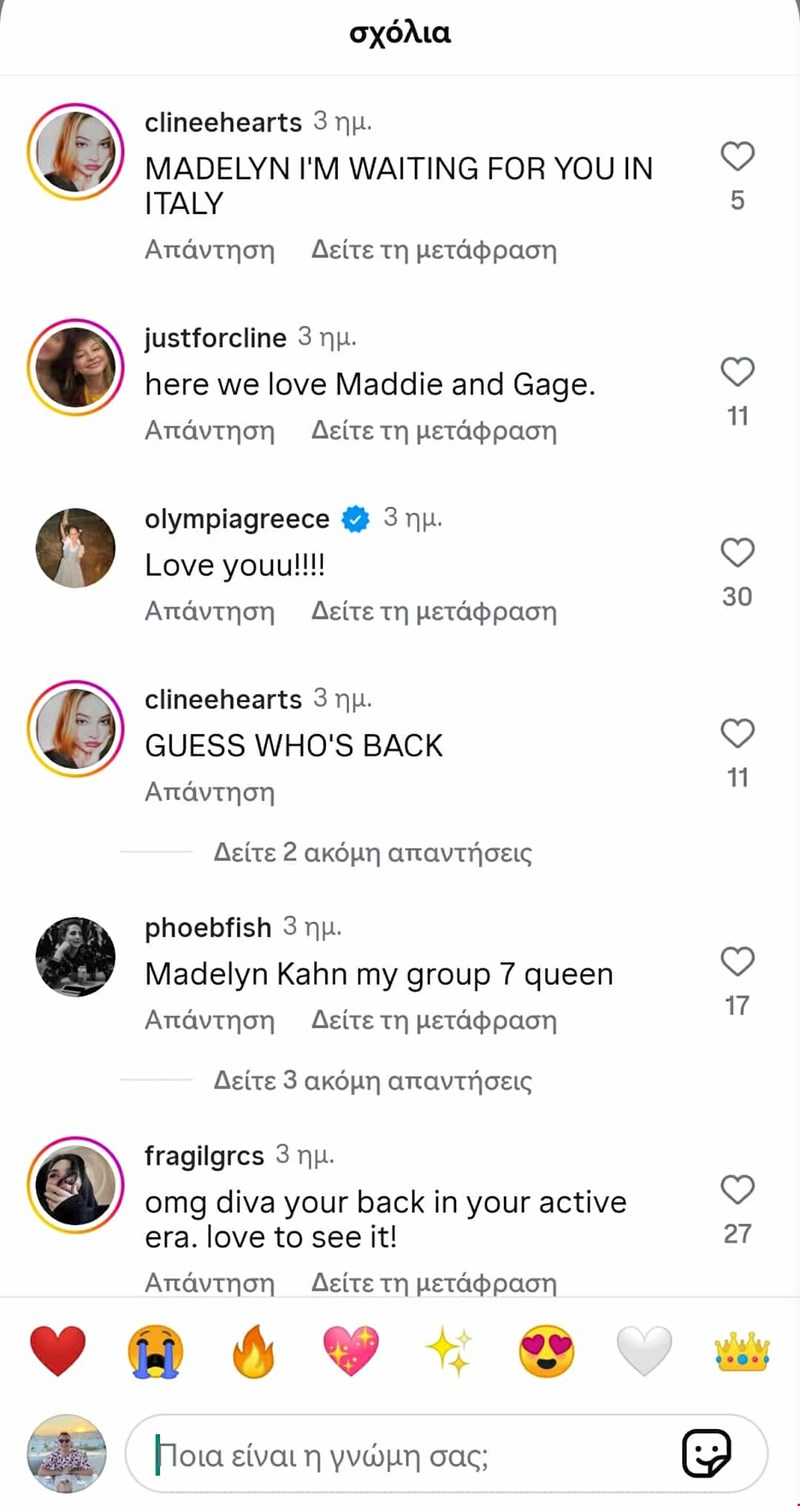Like phoebfish's Madelyn Kahn comment
Viewport: 800px width, 1506px height.
click(x=737, y=962)
